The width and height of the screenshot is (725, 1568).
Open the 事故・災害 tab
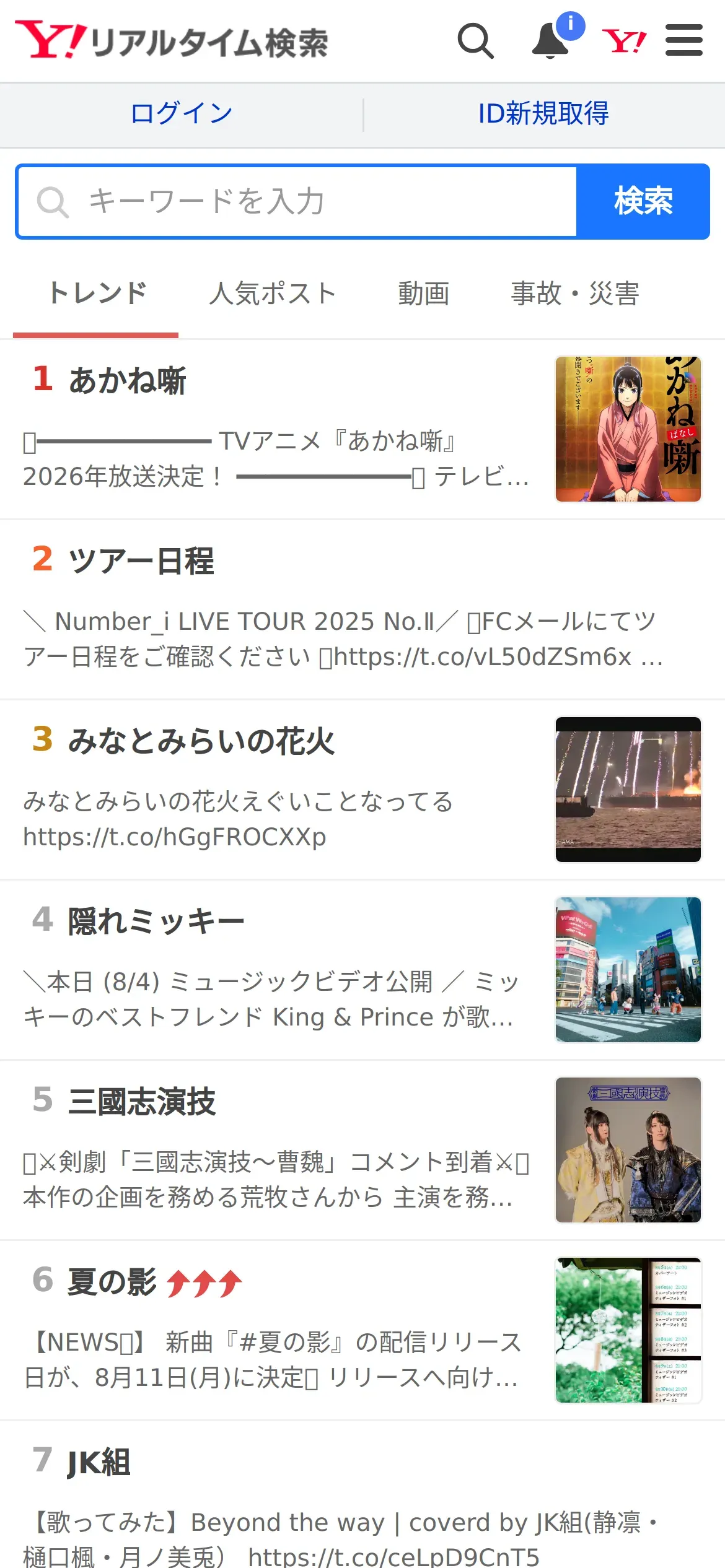[x=574, y=294]
